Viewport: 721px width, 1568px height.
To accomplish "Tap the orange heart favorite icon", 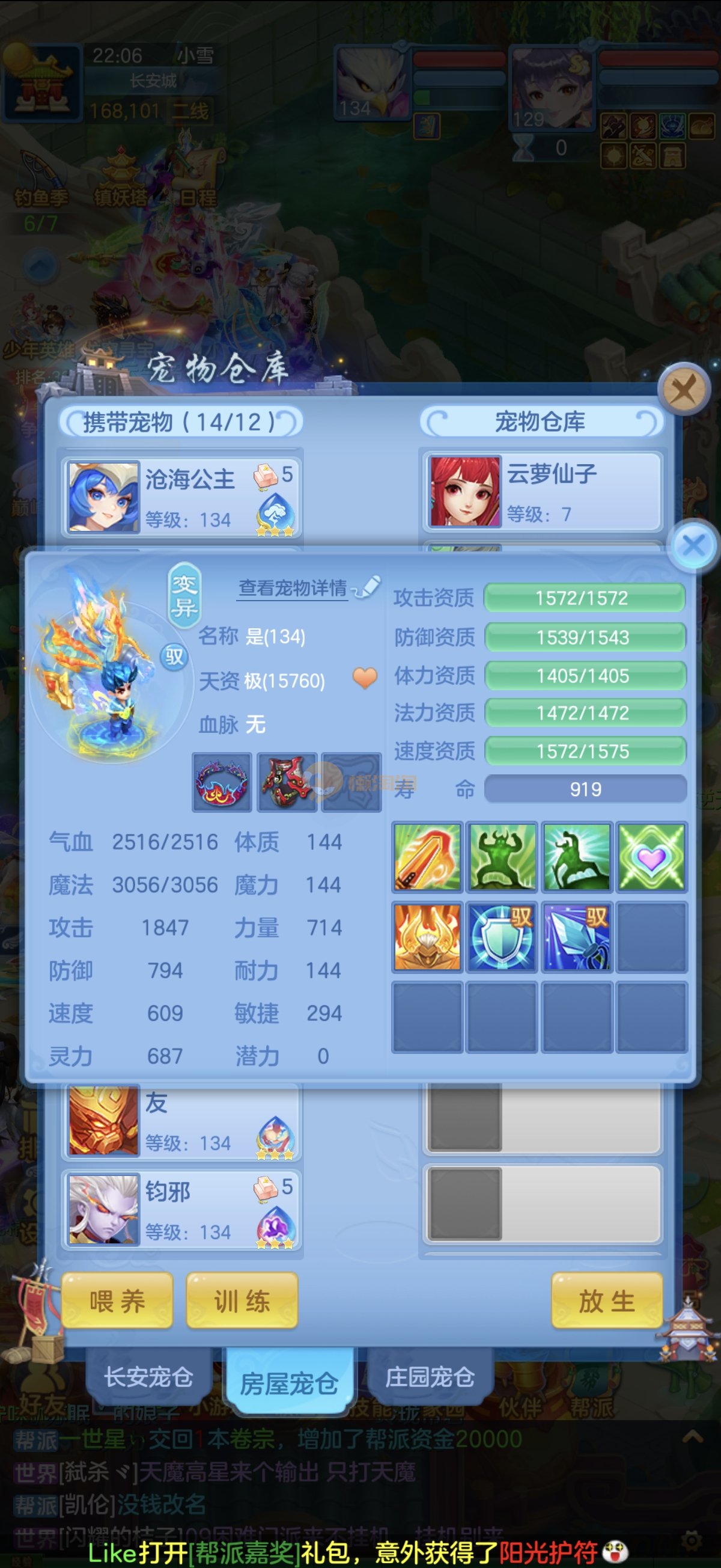I will [365, 678].
